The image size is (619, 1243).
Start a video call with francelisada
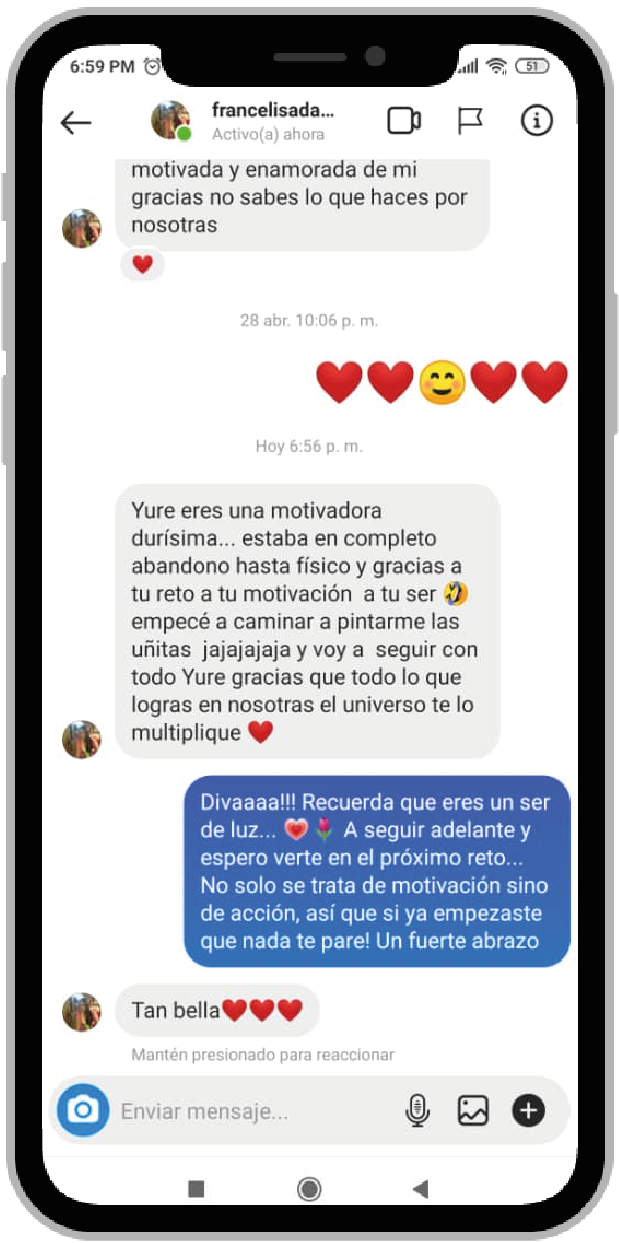[x=404, y=121]
